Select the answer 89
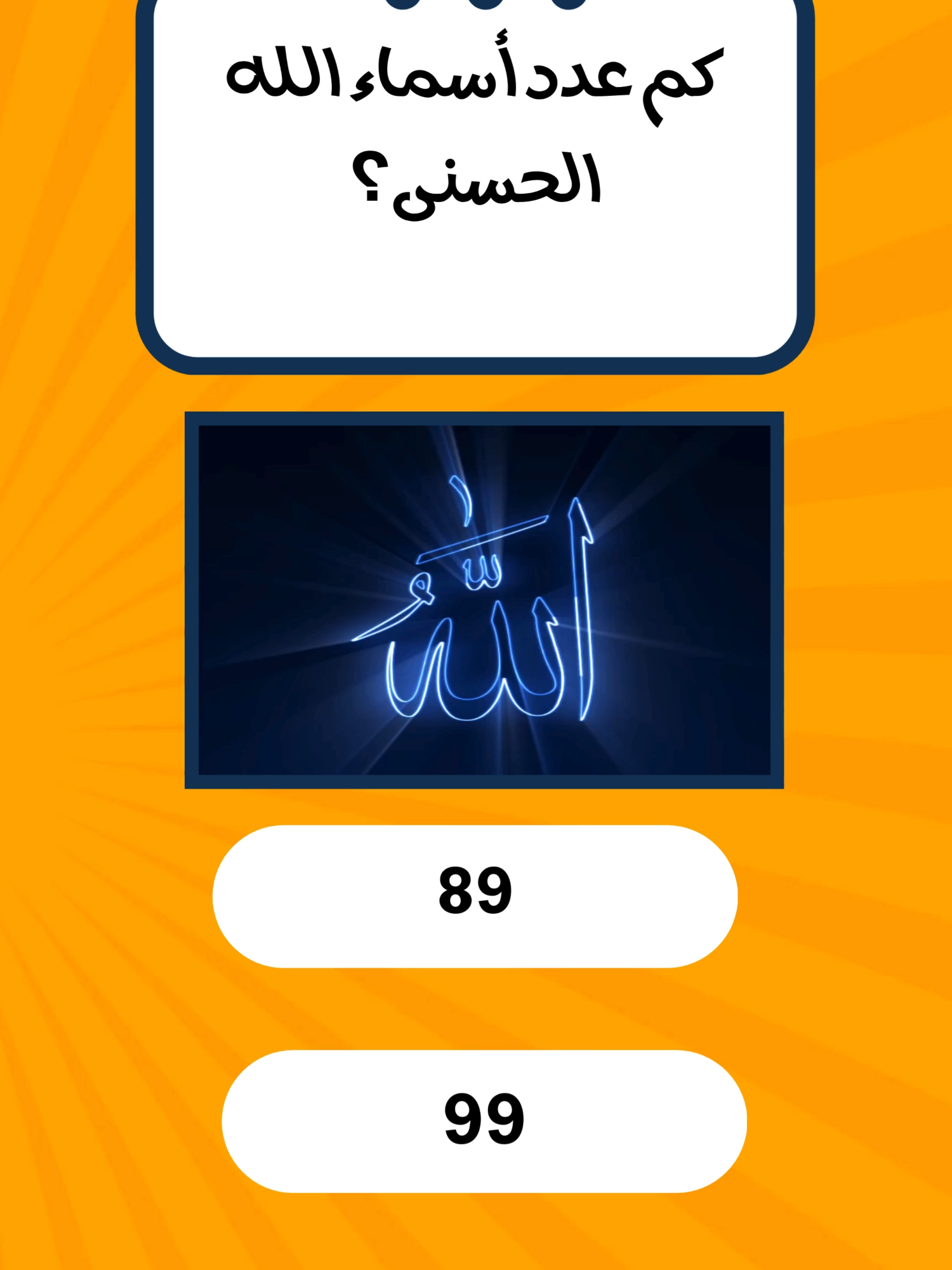952x1270 pixels. pos(475,896)
